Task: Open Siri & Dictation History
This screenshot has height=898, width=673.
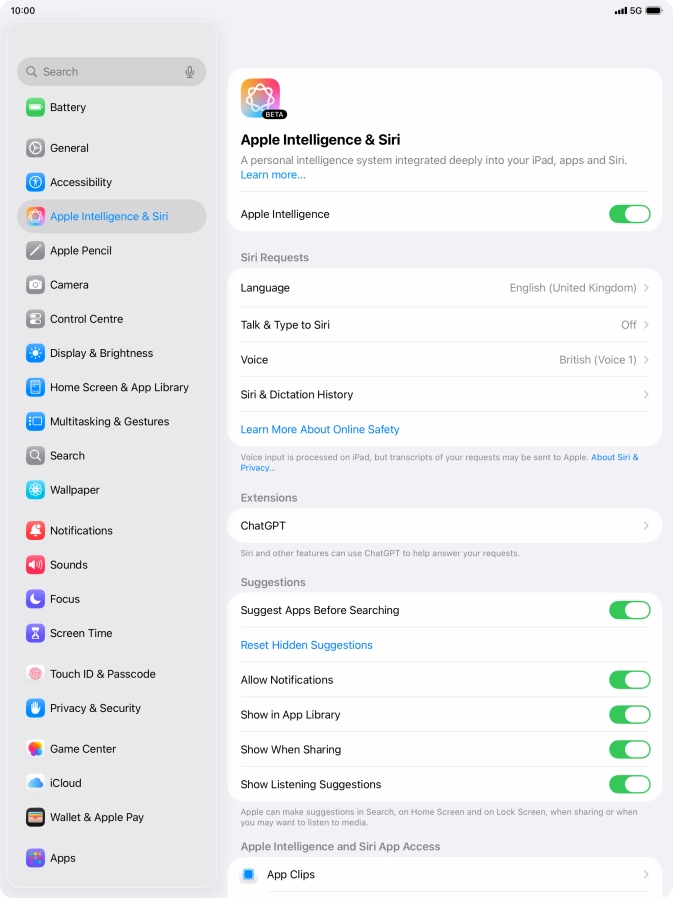Action: [x=445, y=395]
